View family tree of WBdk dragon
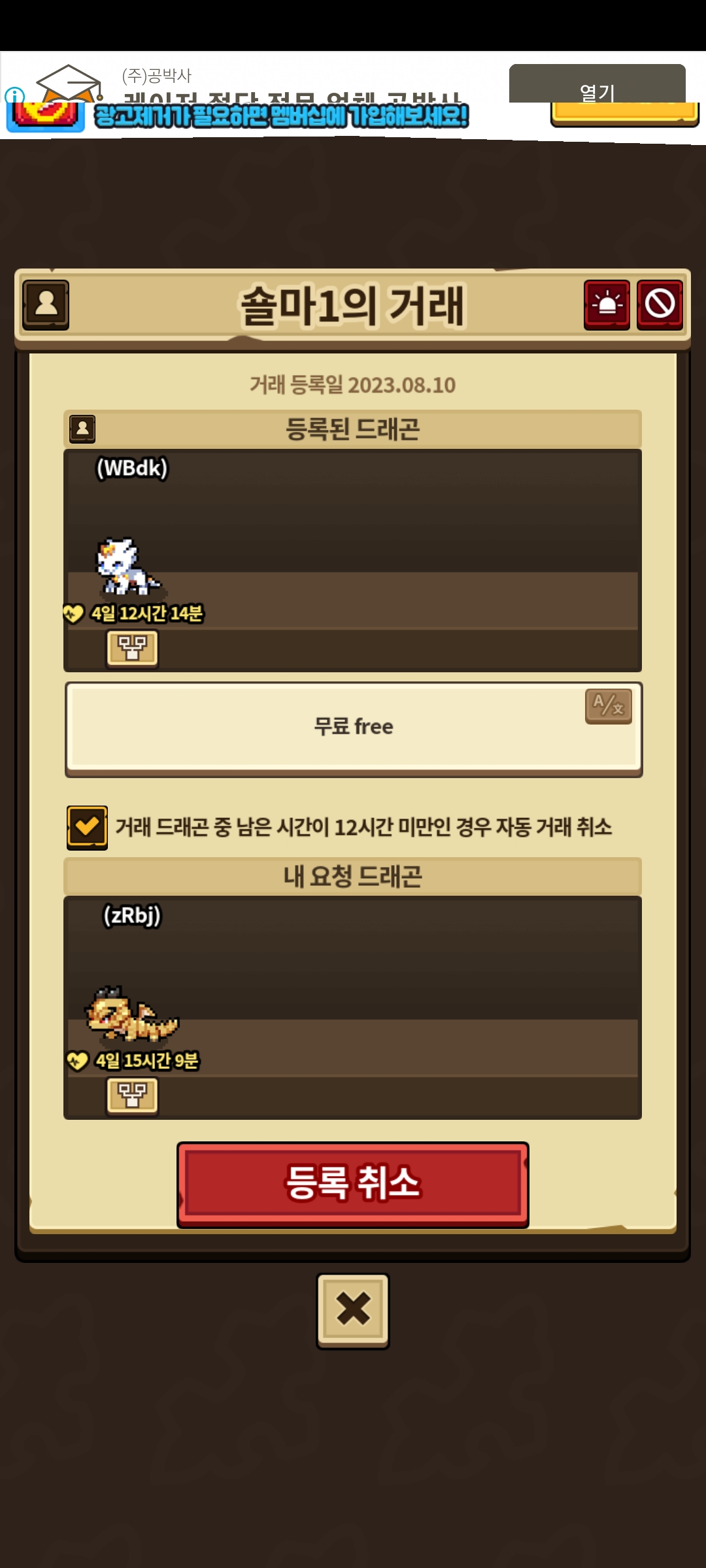This screenshot has width=706, height=1568. tap(132, 649)
